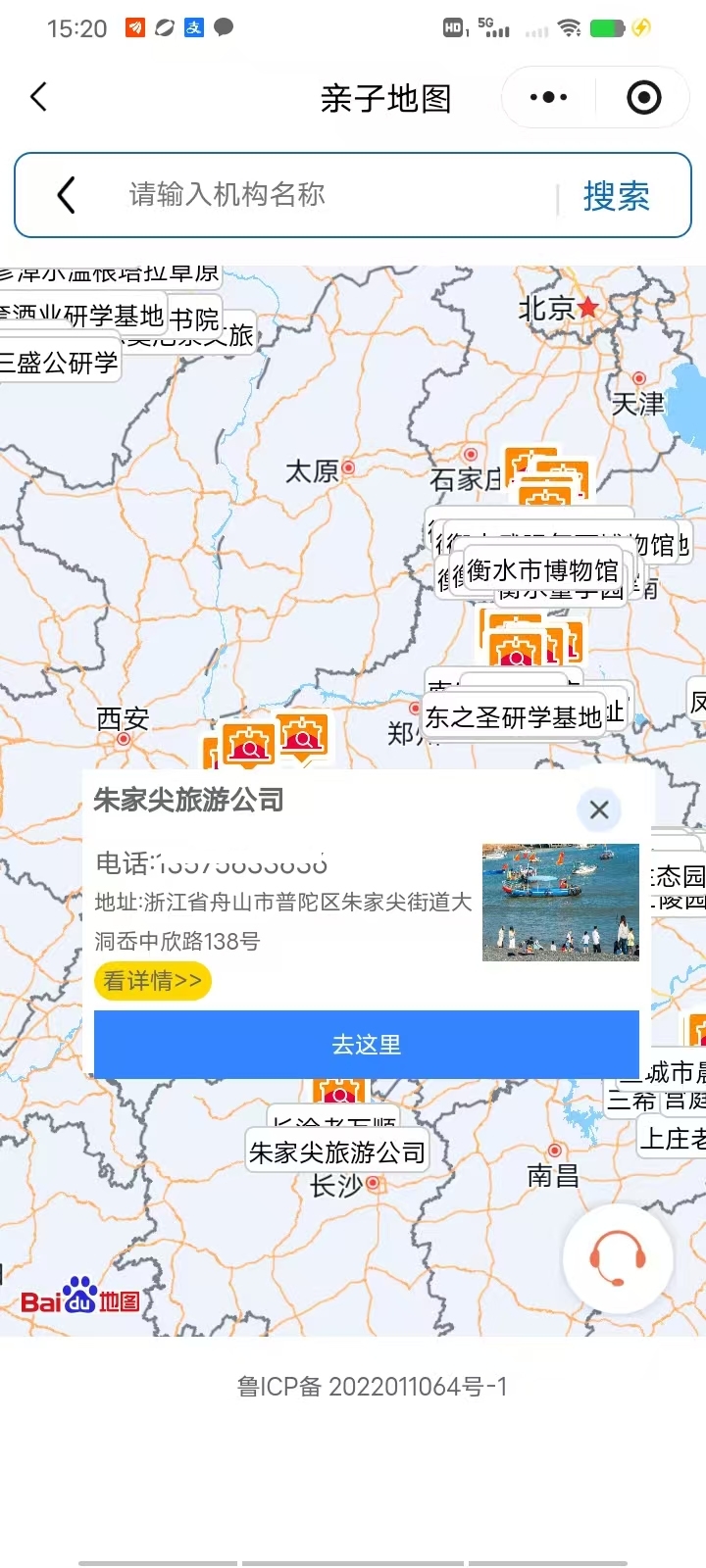Tap the back chevron inside the search bar
706x1568 pixels.
pyautogui.click(x=66, y=195)
